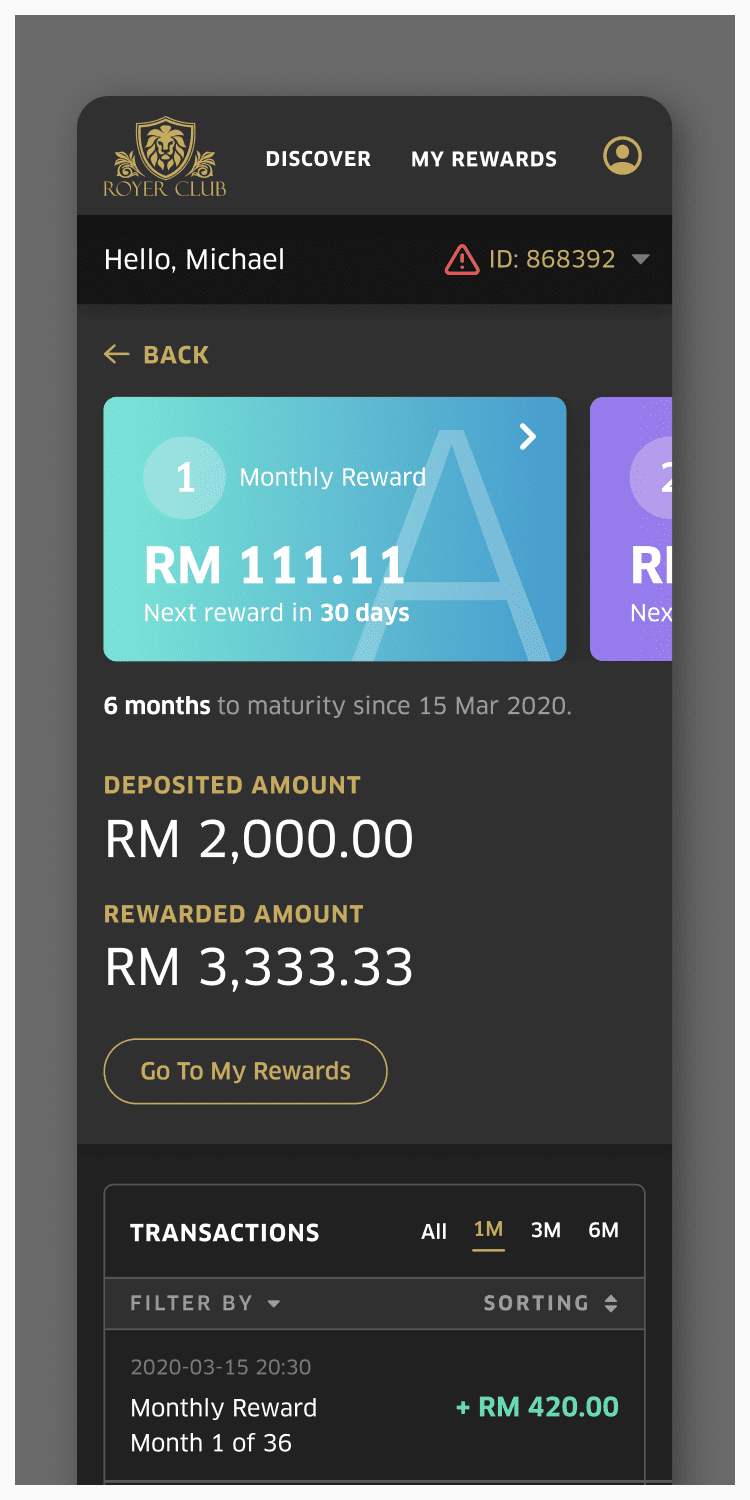Show All transactions

pyautogui.click(x=434, y=1232)
